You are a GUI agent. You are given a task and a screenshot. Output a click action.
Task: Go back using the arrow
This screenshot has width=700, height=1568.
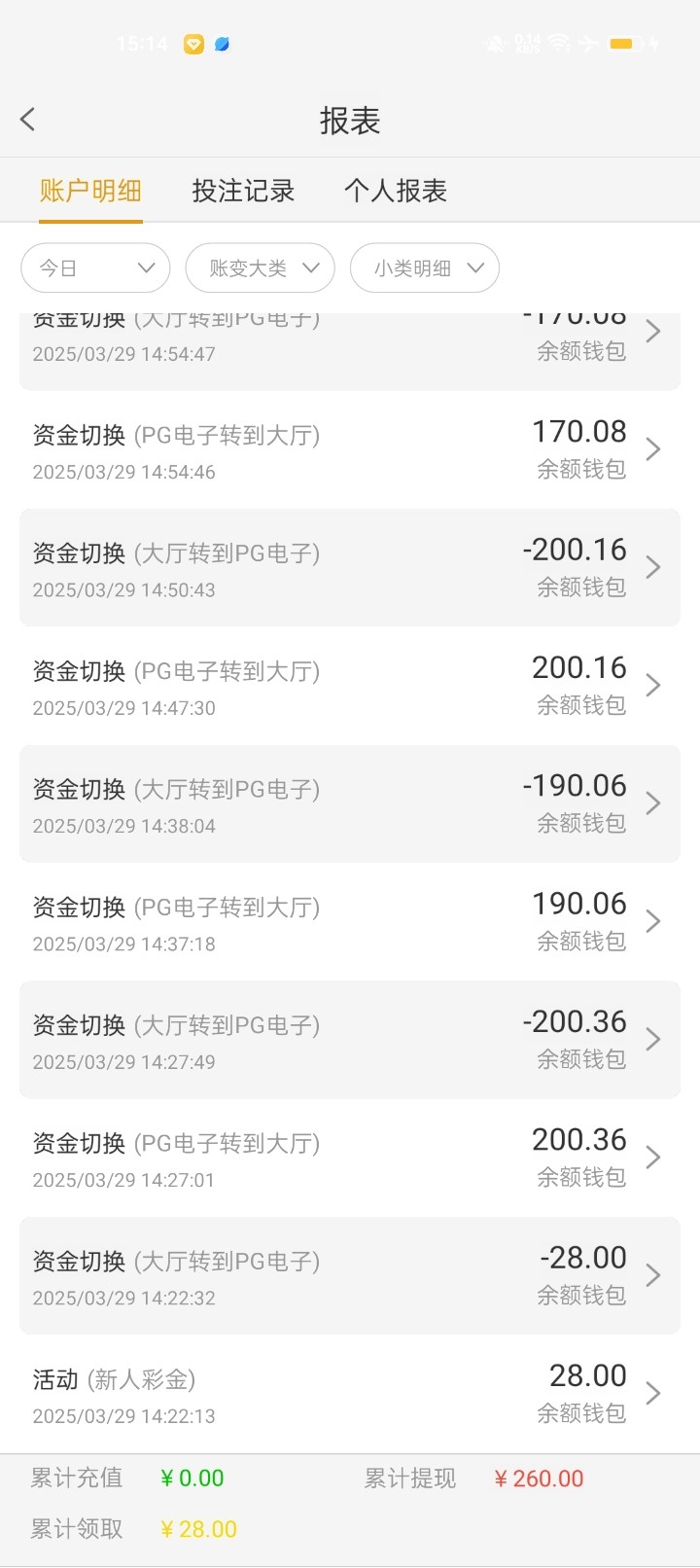tap(27, 120)
